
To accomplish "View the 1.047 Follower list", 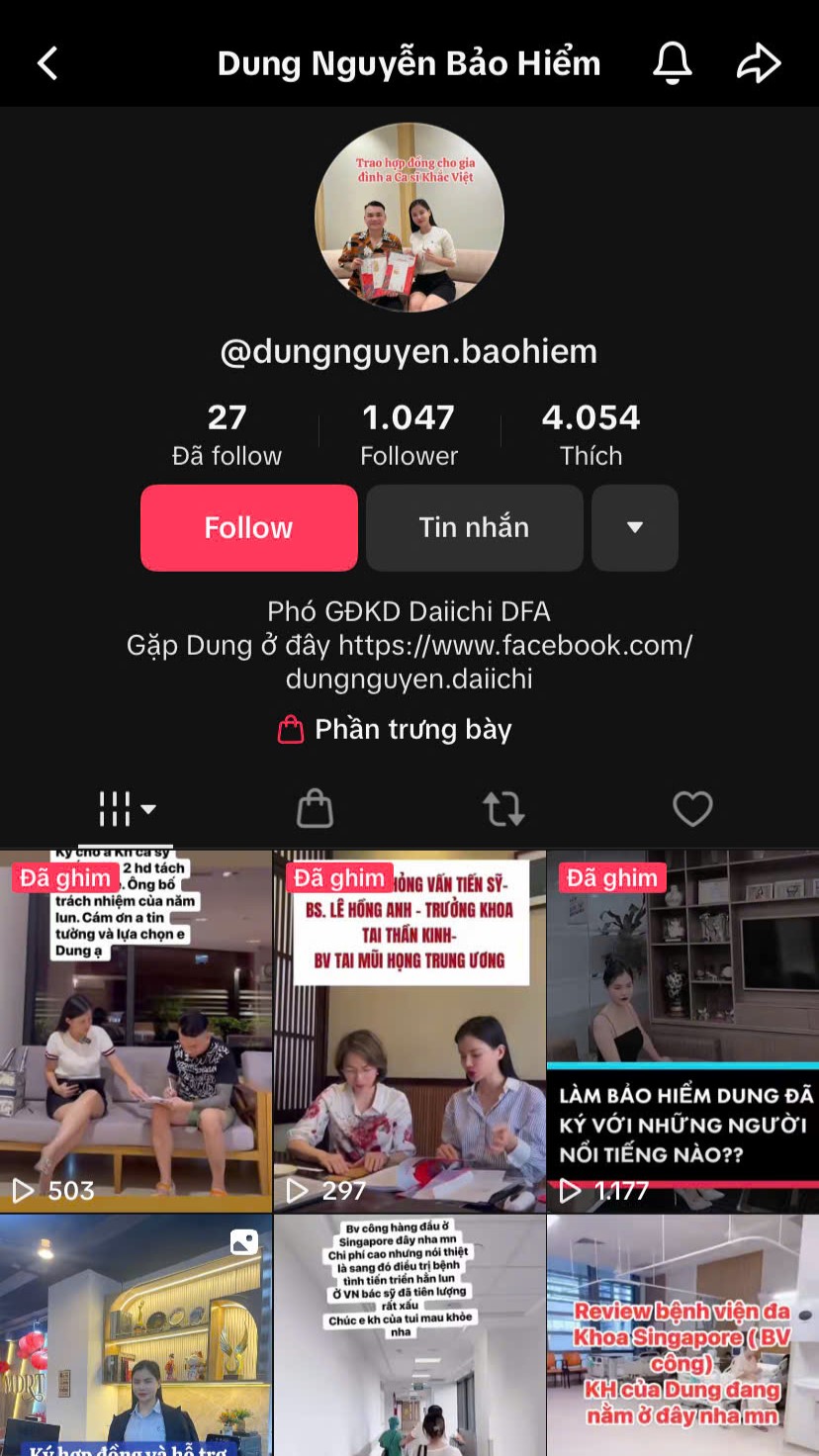I will point(409,434).
